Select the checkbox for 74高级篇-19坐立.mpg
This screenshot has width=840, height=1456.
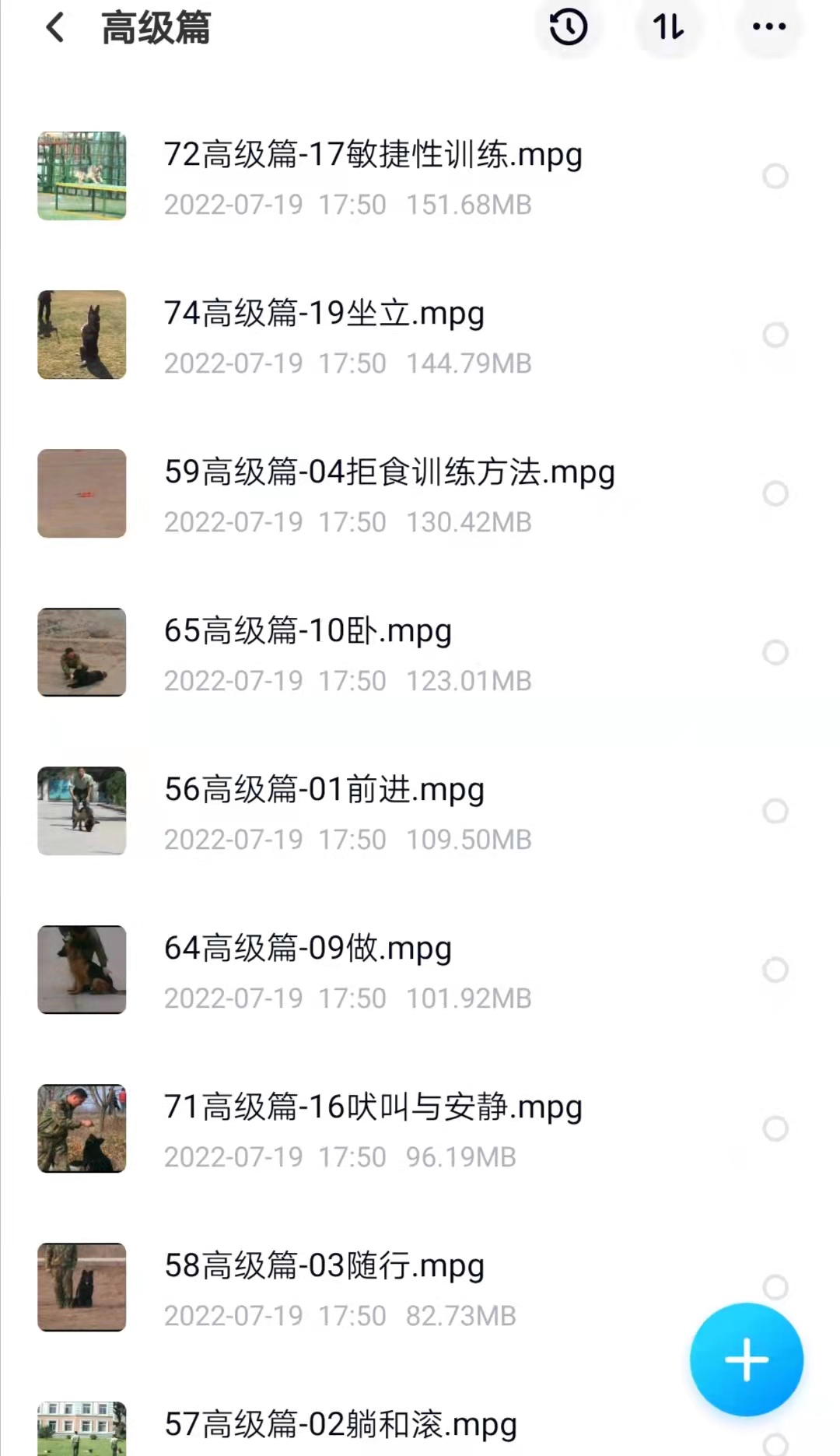pos(775,335)
